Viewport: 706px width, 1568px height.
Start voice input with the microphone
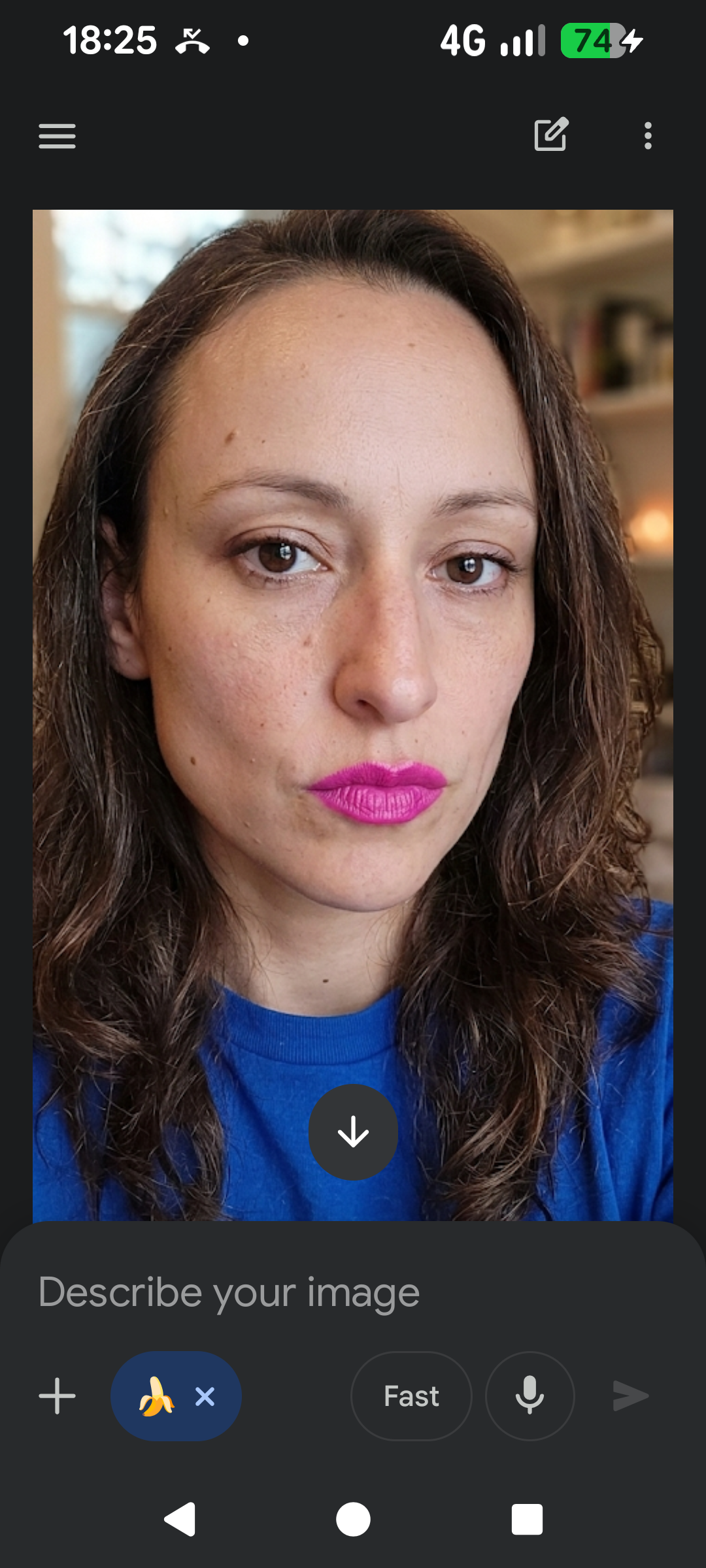click(x=529, y=1396)
